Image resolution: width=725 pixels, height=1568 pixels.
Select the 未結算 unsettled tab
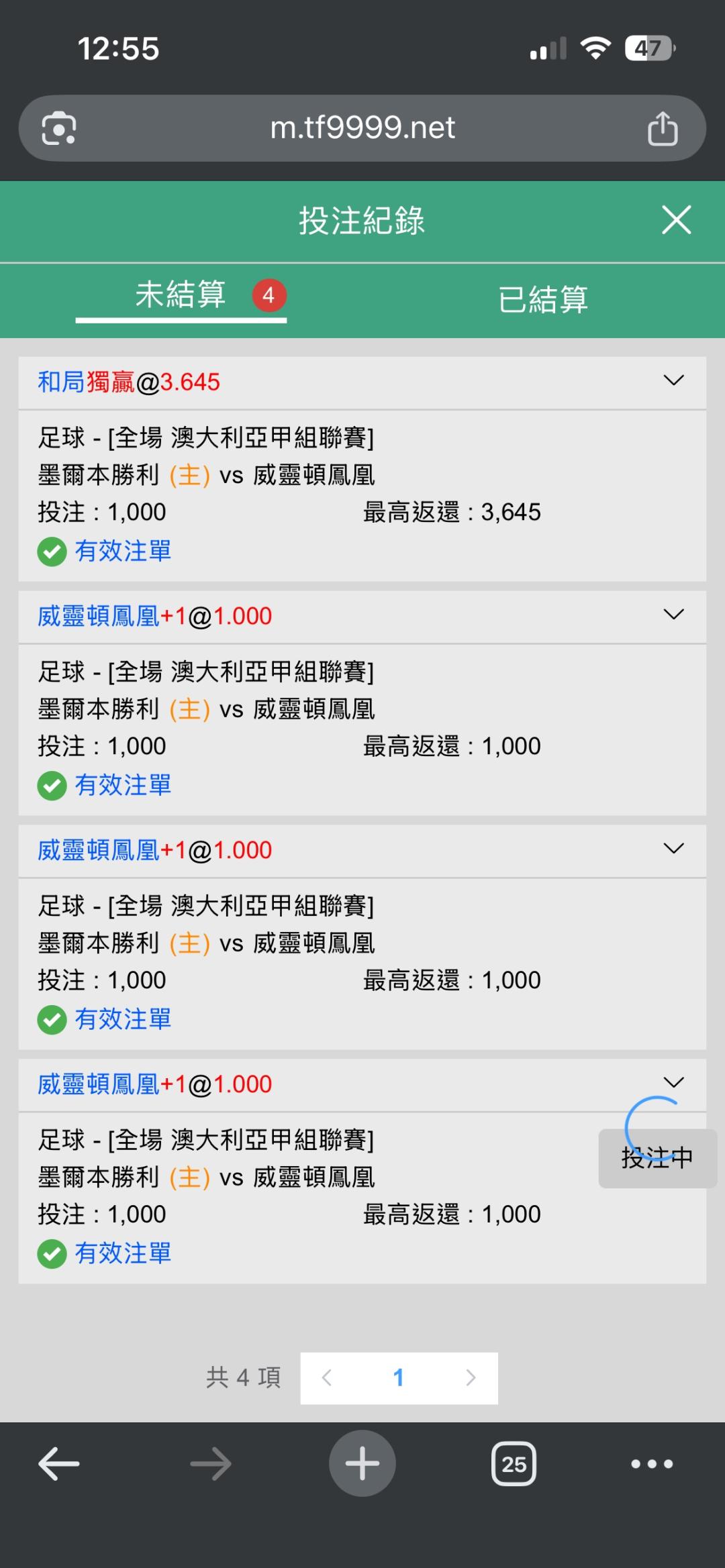(x=181, y=295)
